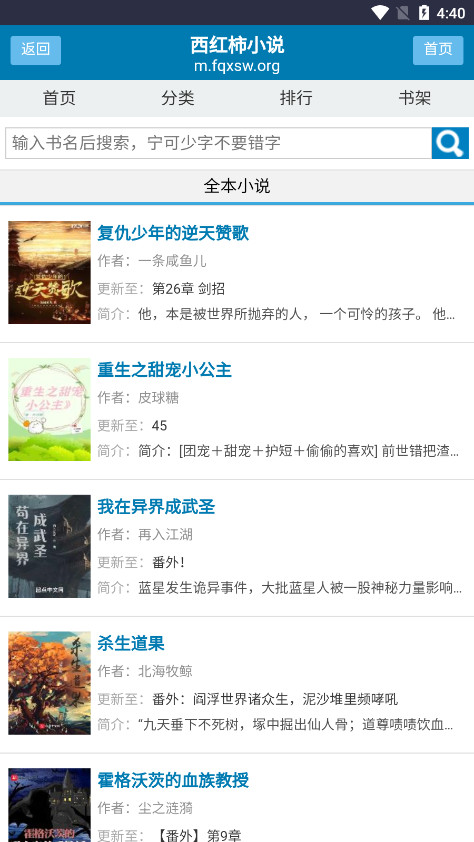Focus the book name search field
Image resolution: width=474 pixels, height=842 pixels.
tap(218, 143)
